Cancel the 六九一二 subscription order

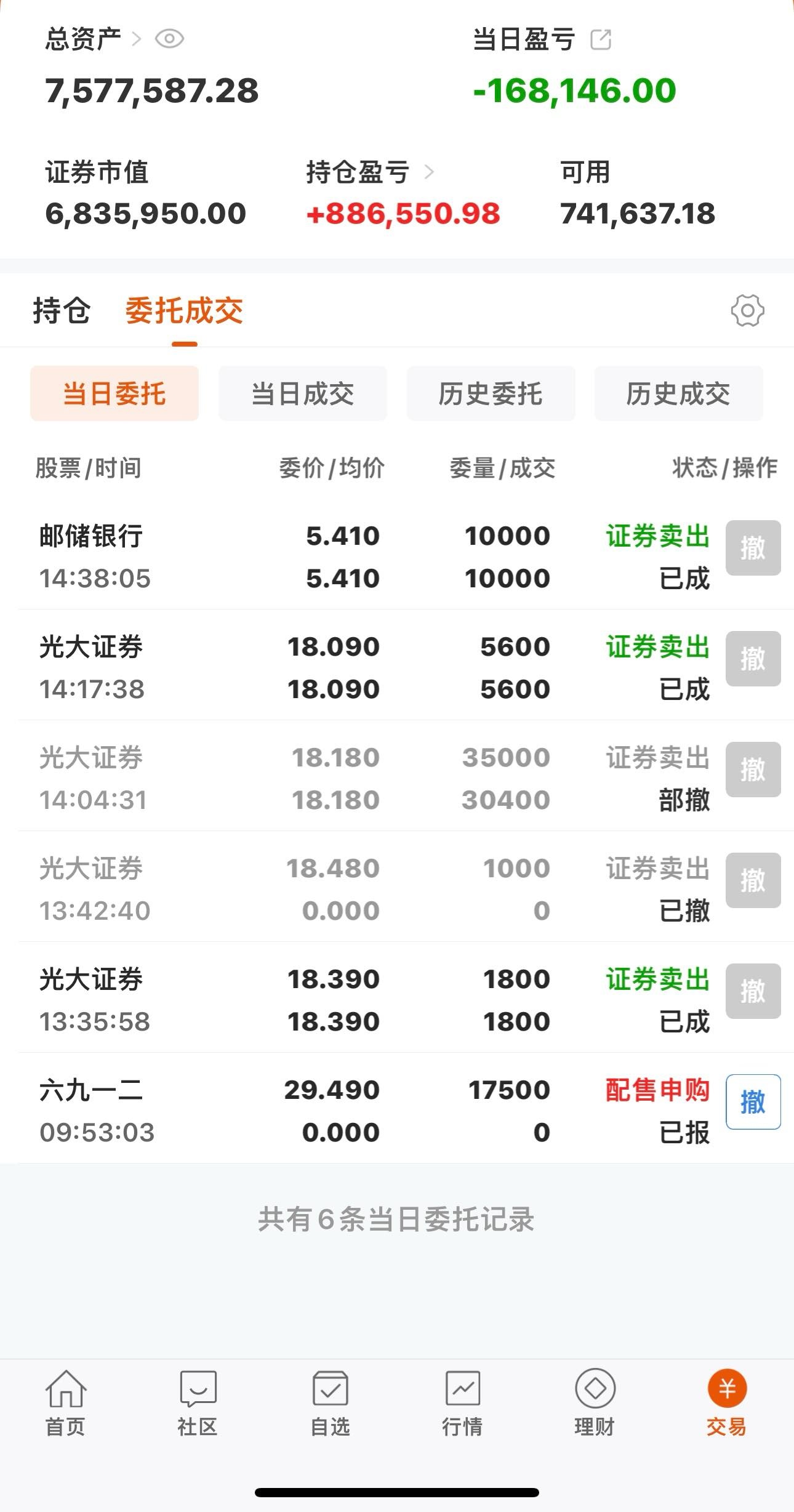(x=753, y=1102)
